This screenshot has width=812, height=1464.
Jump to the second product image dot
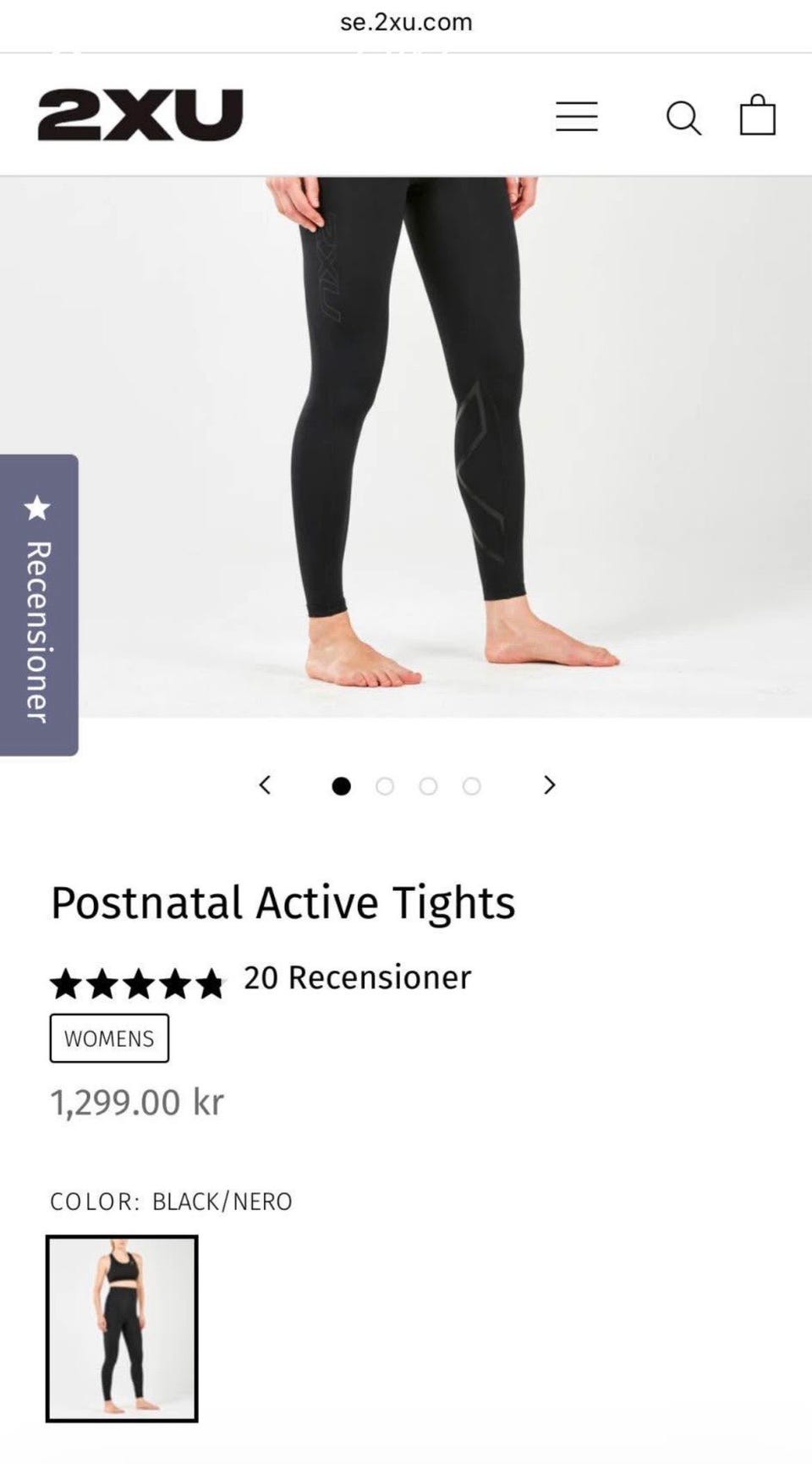(x=385, y=786)
